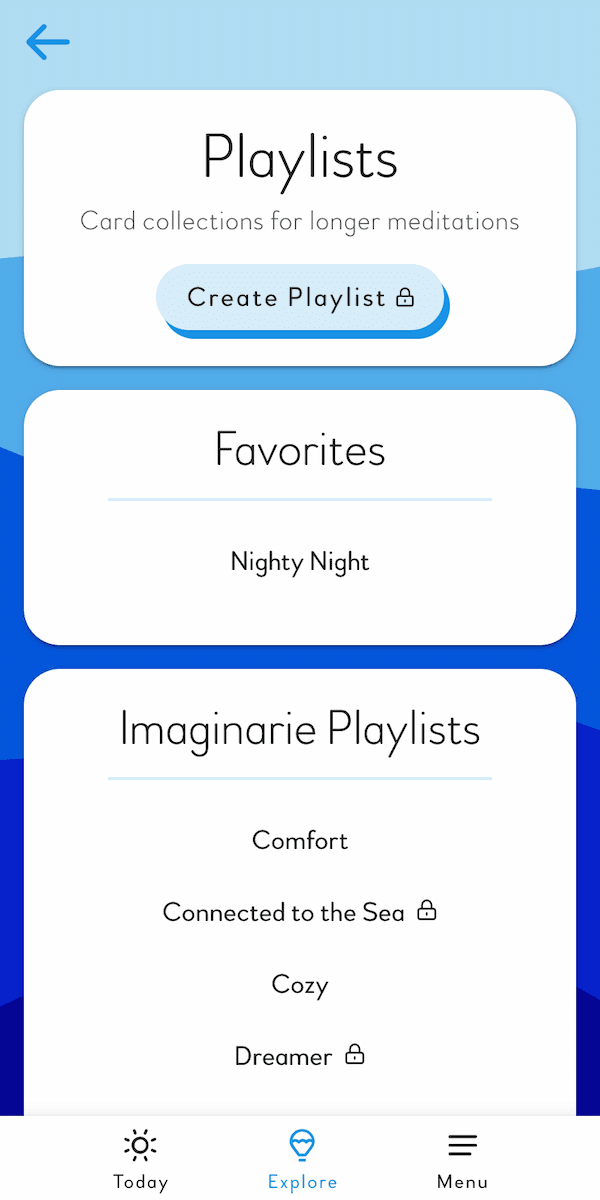Tap the Create Playlist button
Image resolution: width=600 pixels, height=1200 pixels.
pos(300,298)
